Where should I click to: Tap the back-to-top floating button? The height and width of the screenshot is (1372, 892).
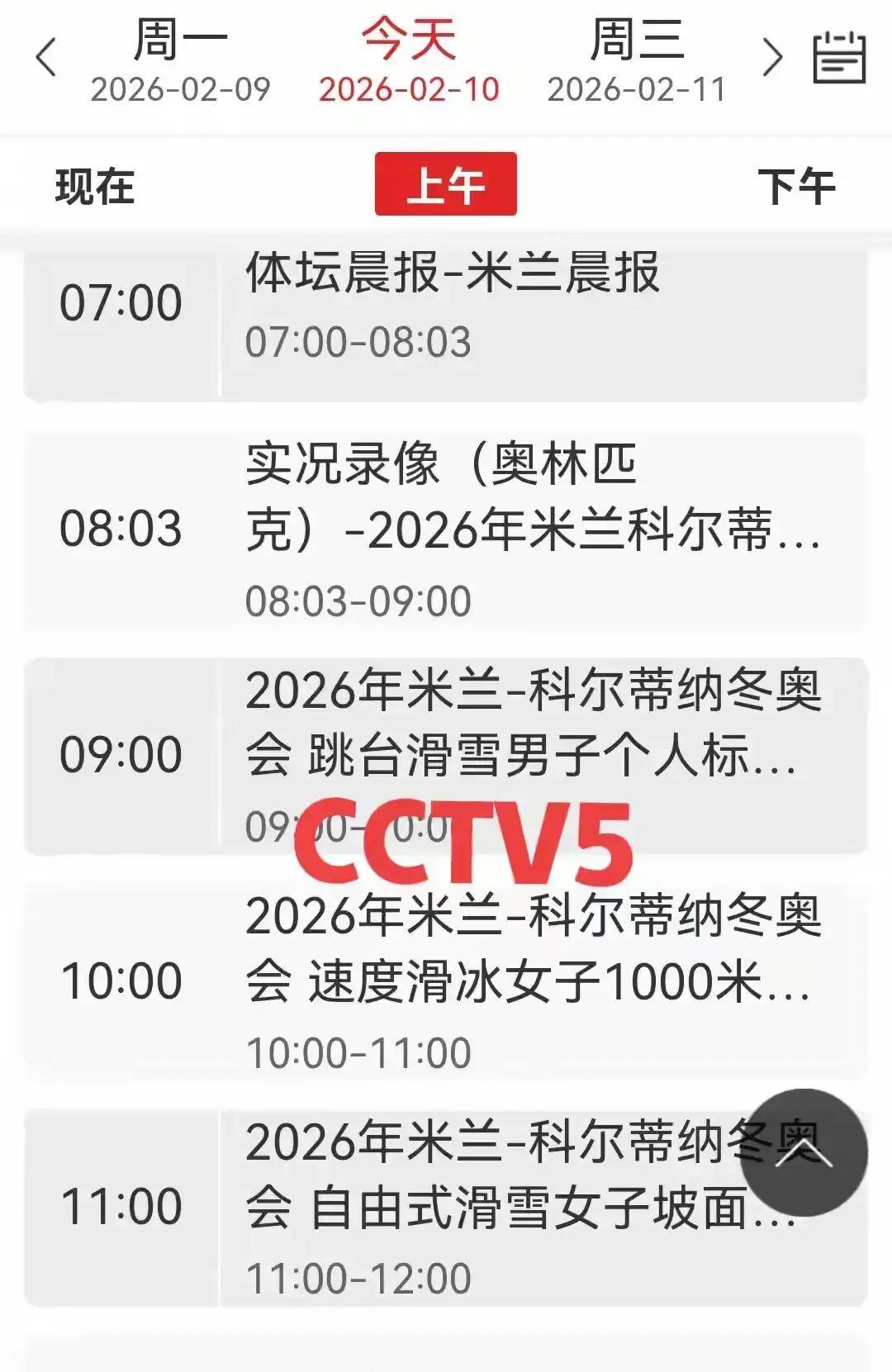(803, 1152)
